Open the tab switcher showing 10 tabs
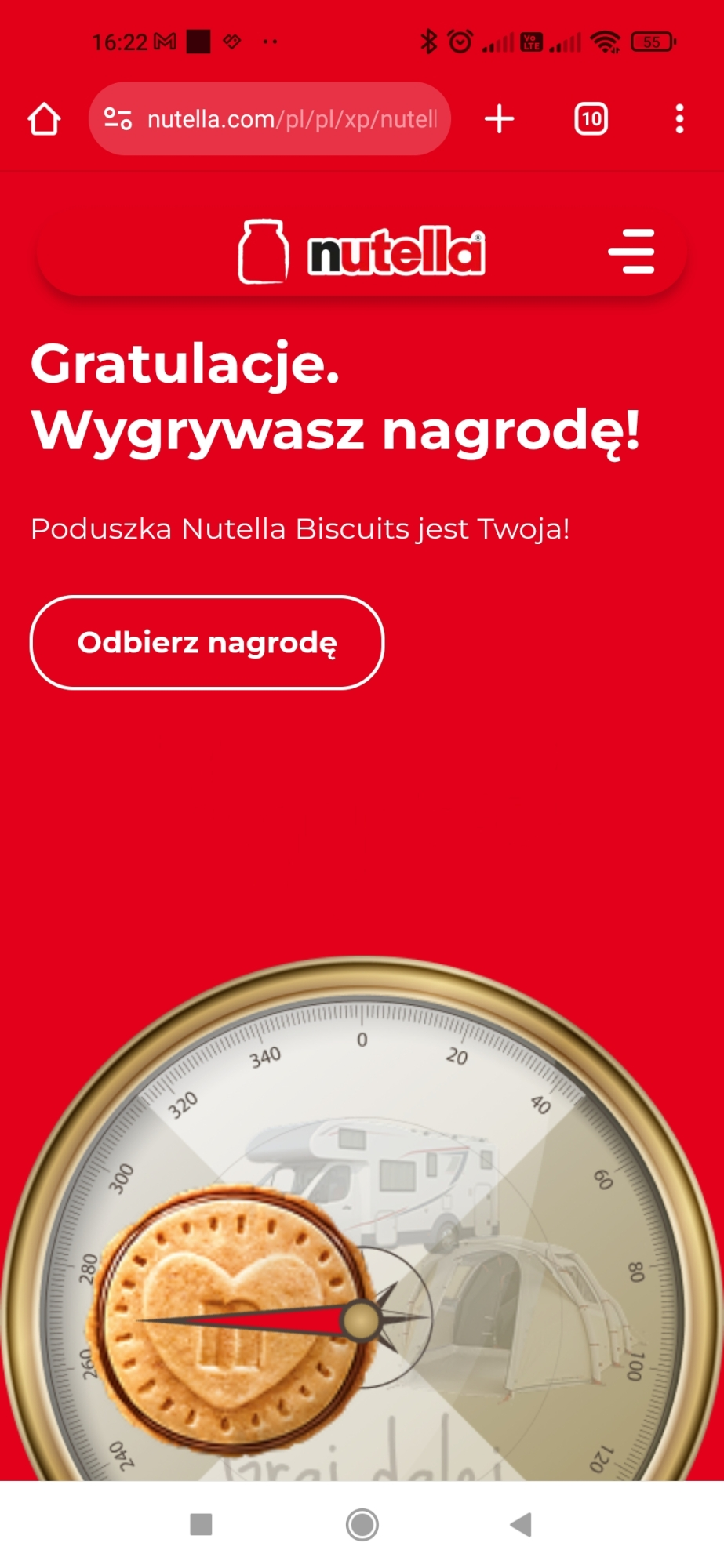This screenshot has height=1568, width=724. point(591,119)
